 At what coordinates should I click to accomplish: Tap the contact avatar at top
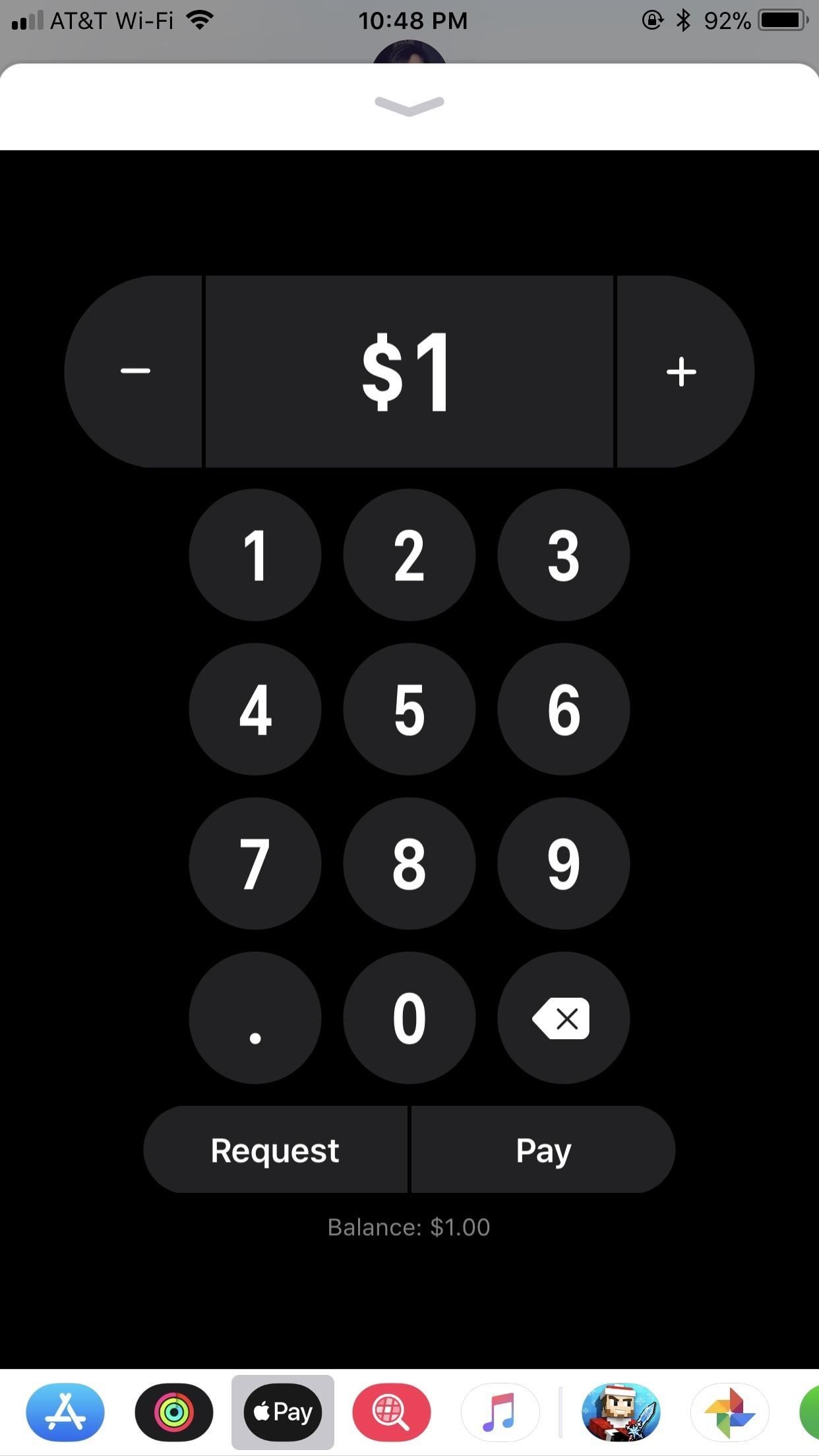coord(409,53)
